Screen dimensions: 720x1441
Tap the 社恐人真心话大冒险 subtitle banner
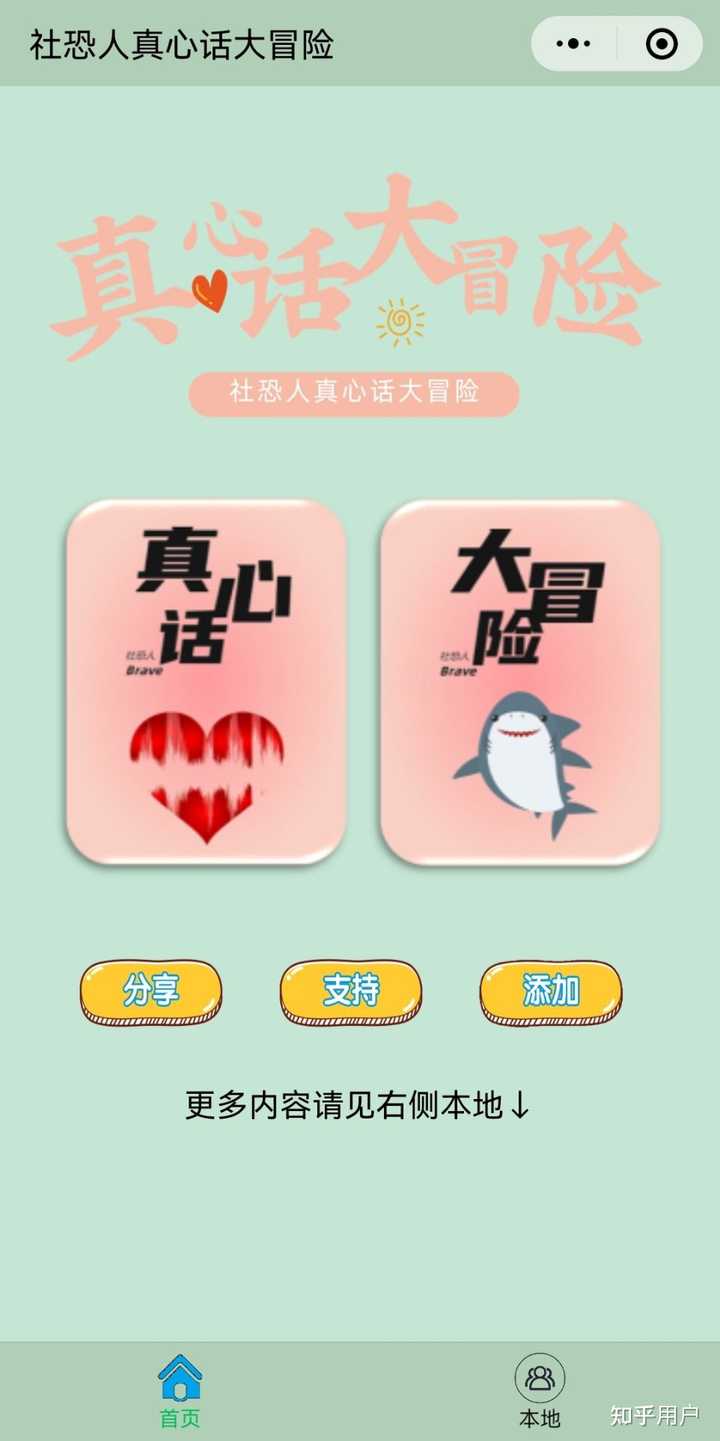355,394
